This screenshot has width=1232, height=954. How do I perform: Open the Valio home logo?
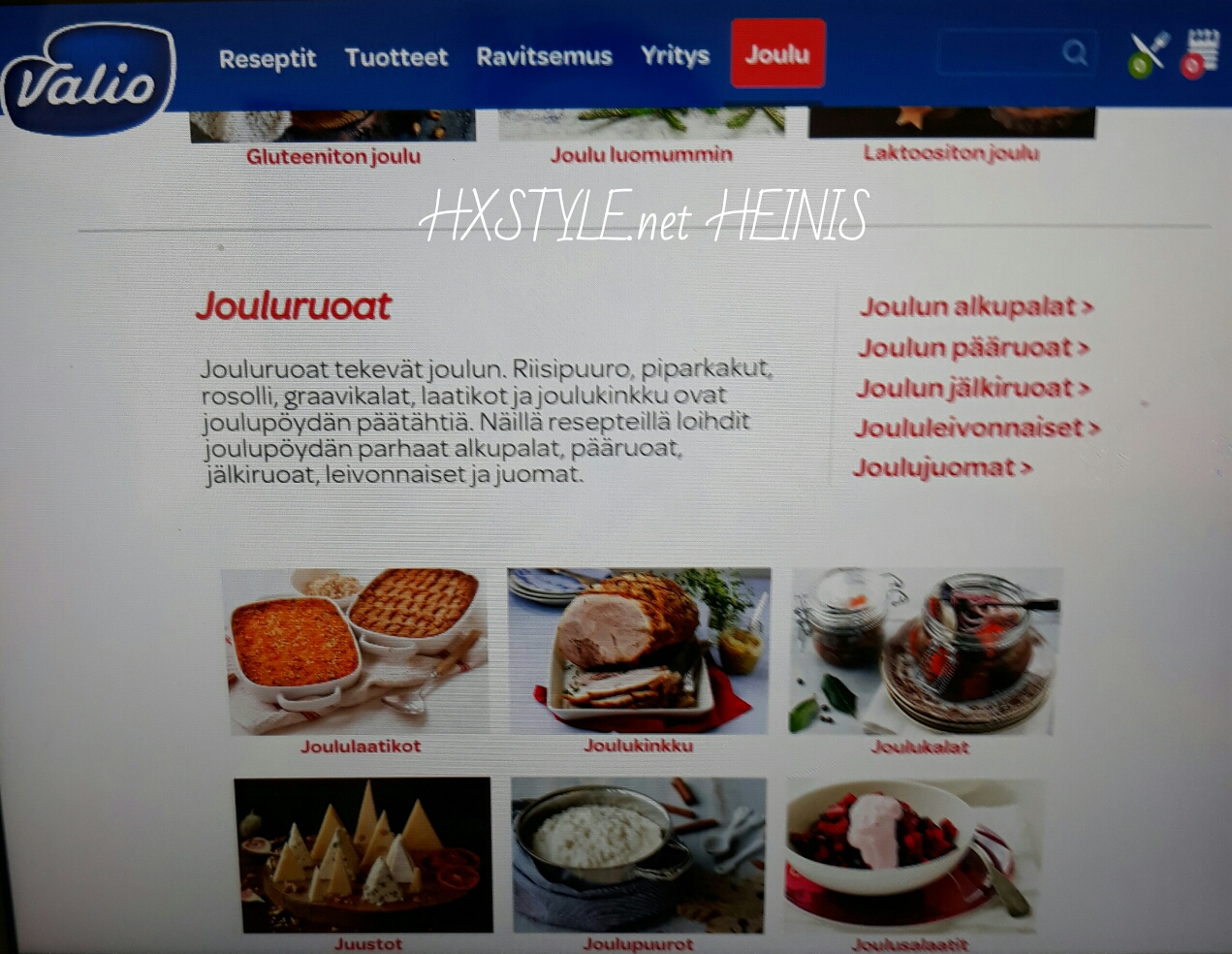87,80
